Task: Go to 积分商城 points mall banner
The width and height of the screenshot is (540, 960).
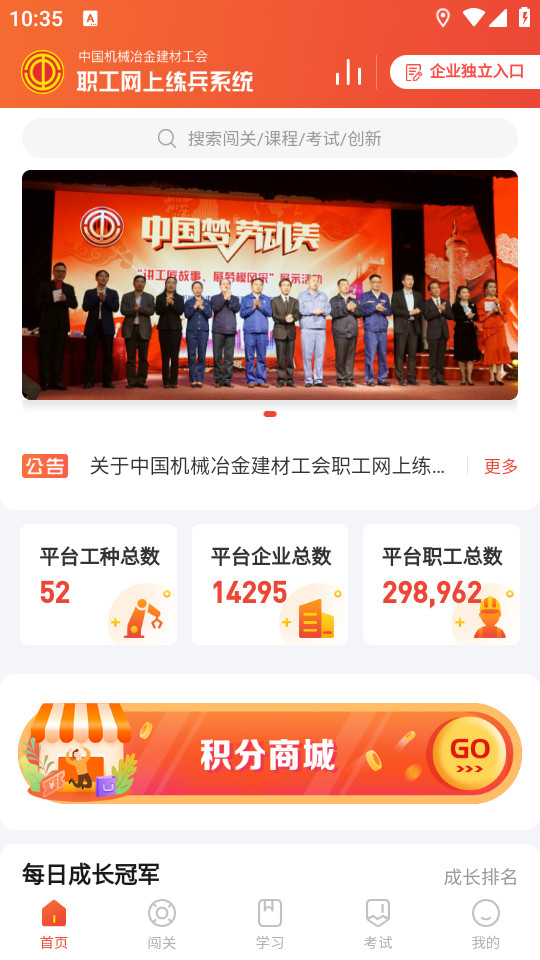Action: point(270,753)
